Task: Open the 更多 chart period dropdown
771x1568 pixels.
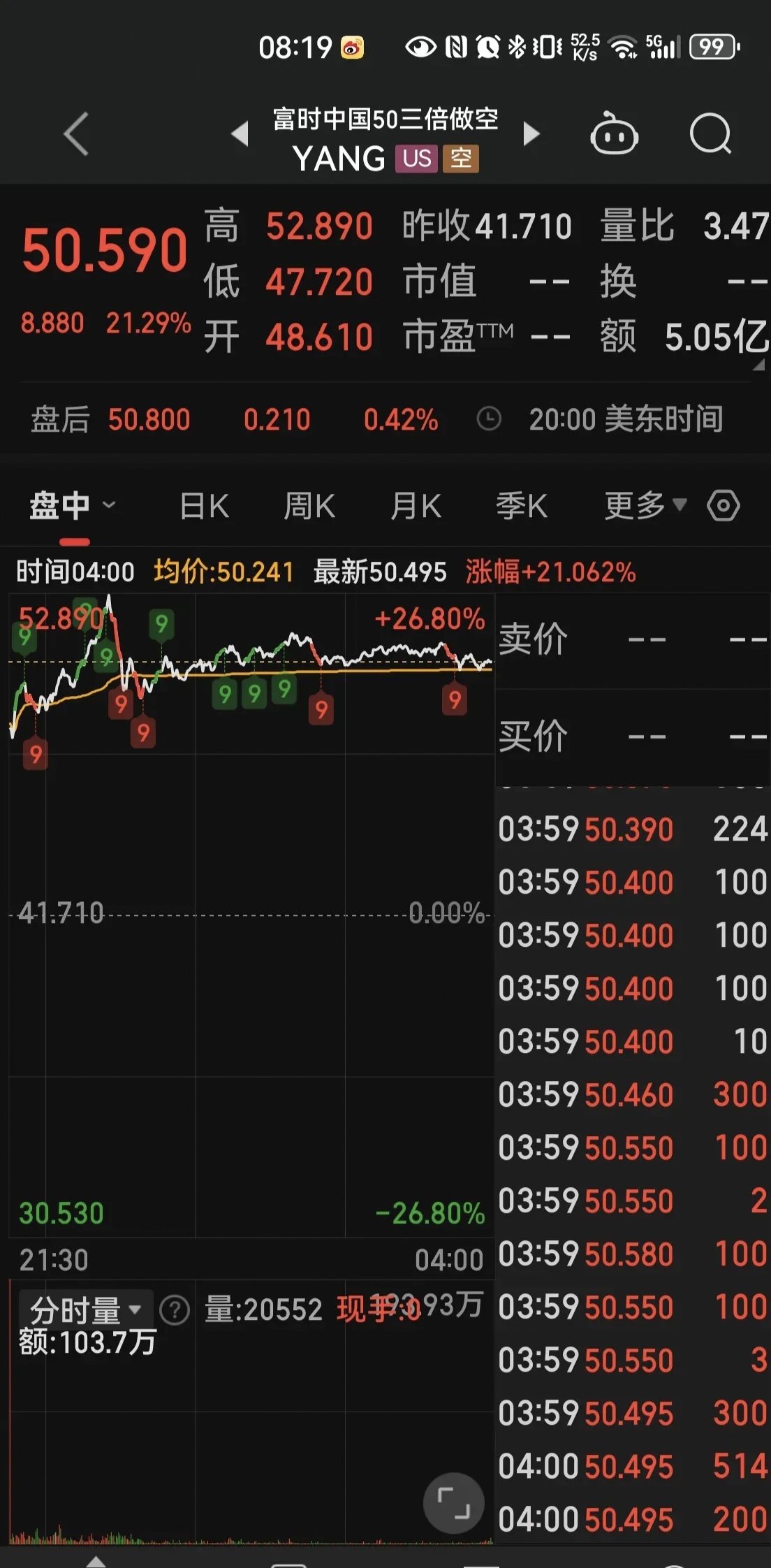Action: (x=645, y=505)
